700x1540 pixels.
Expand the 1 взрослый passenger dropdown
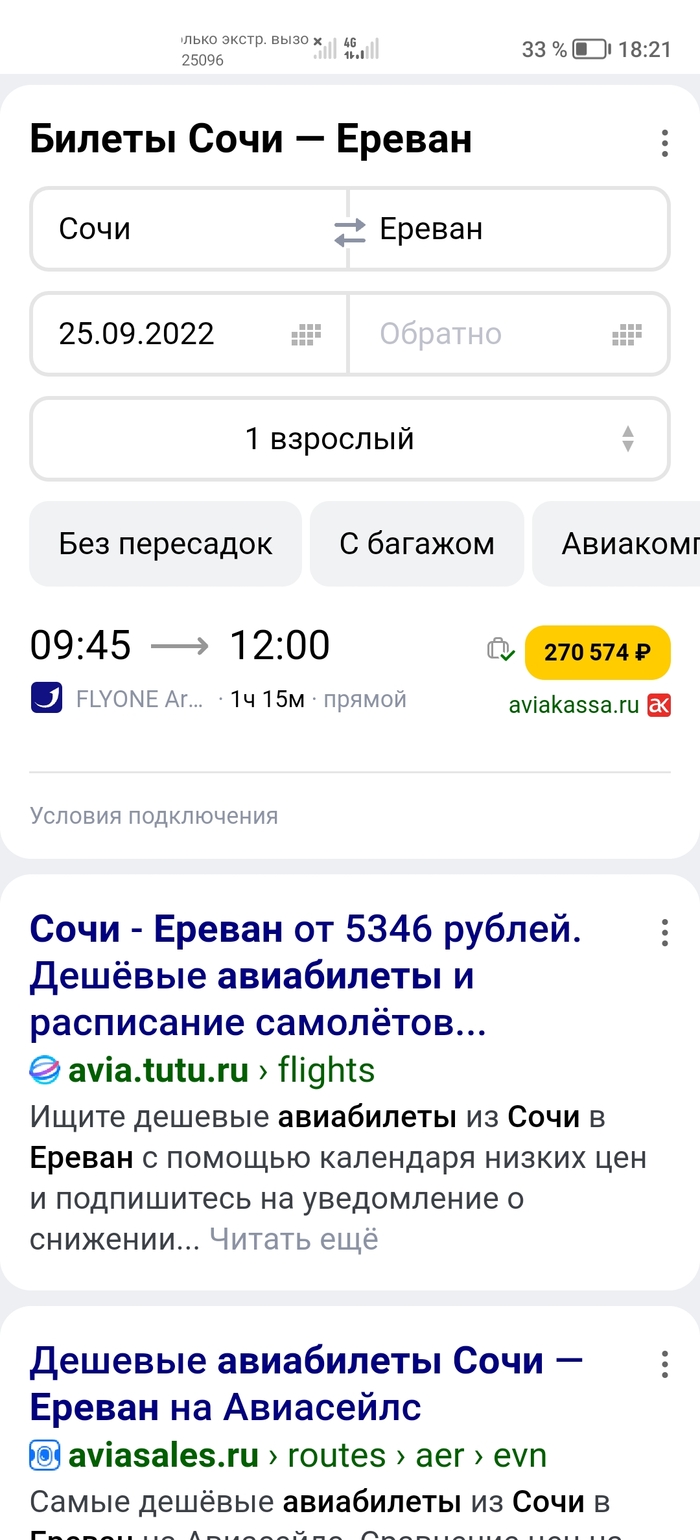[x=349, y=439]
